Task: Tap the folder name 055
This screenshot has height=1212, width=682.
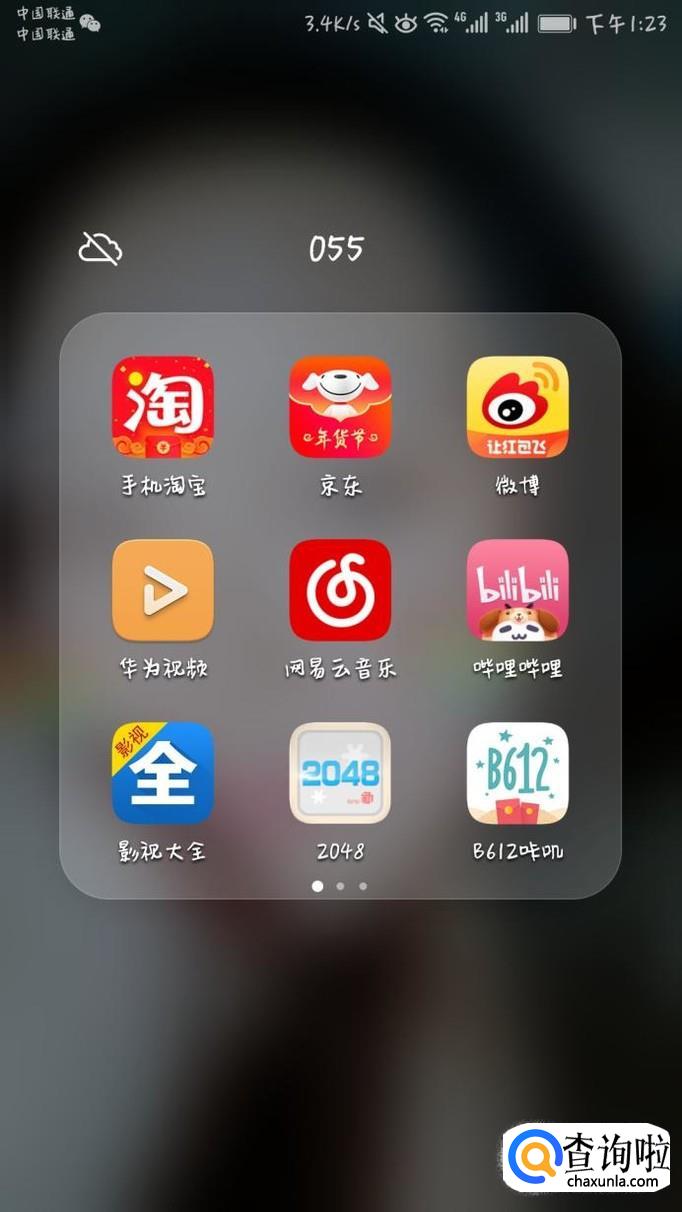Action: click(337, 249)
